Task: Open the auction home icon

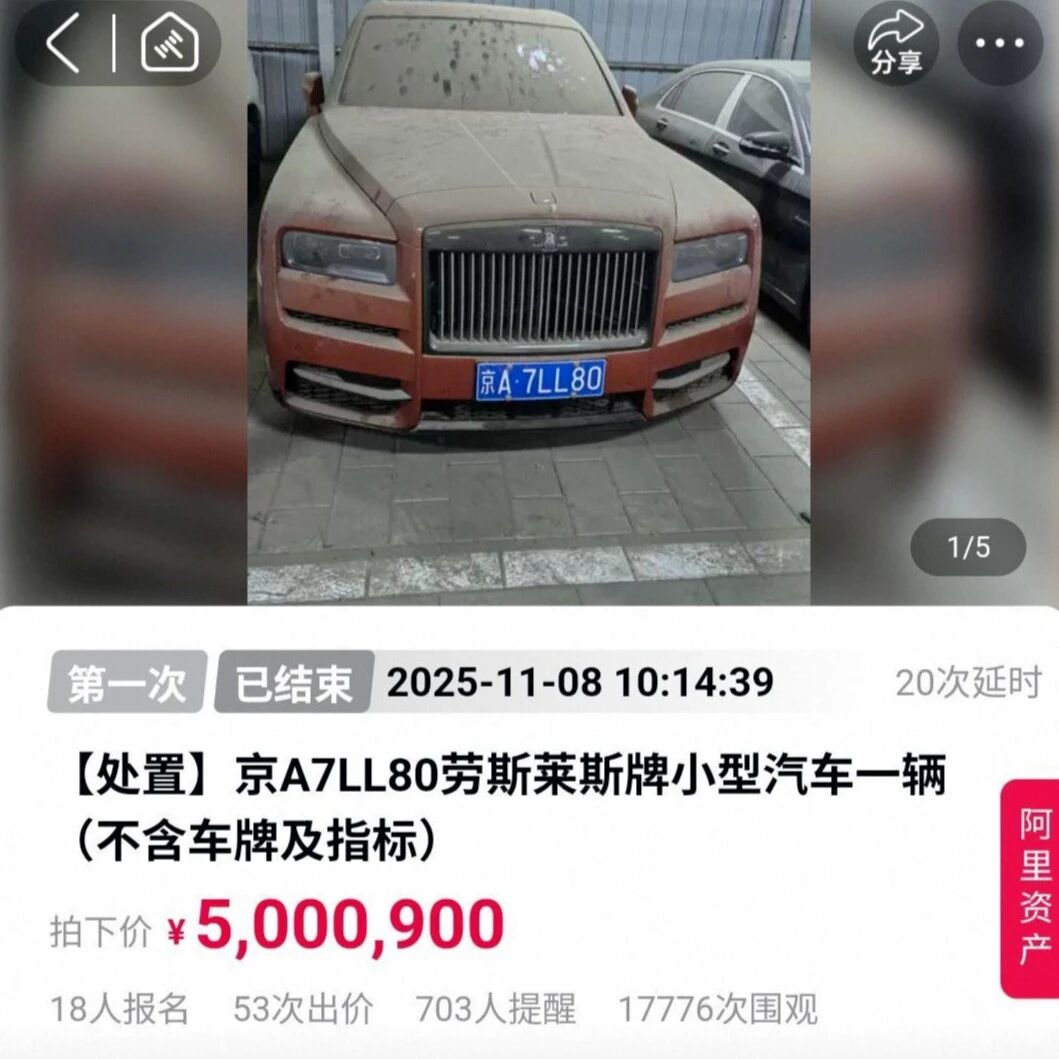Action: coord(169,44)
